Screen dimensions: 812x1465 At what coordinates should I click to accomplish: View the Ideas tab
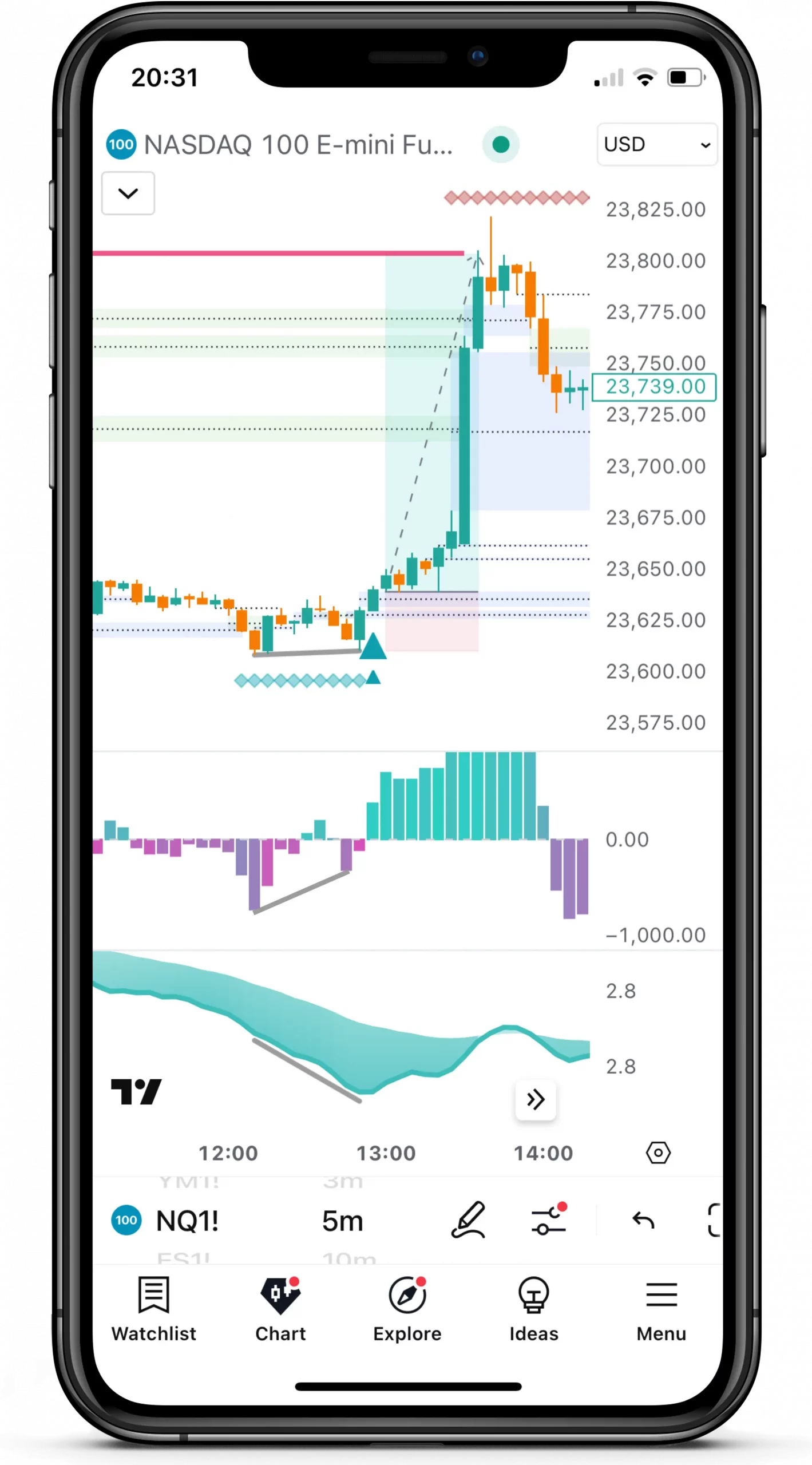[x=533, y=1310]
